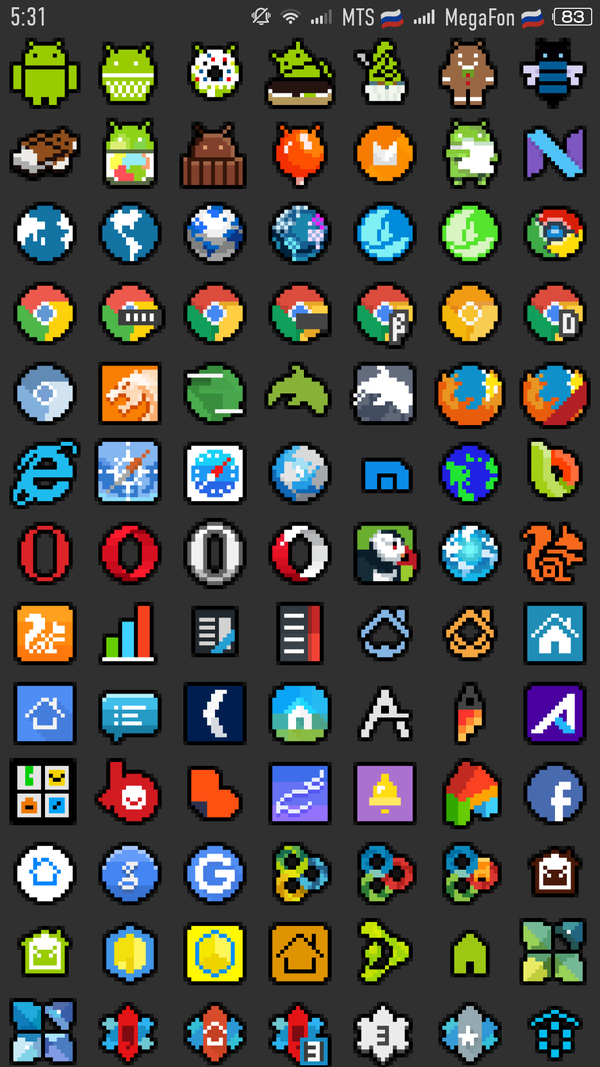
Task: Tap the yellow Chrome Canary icon
Action: [x=470, y=313]
